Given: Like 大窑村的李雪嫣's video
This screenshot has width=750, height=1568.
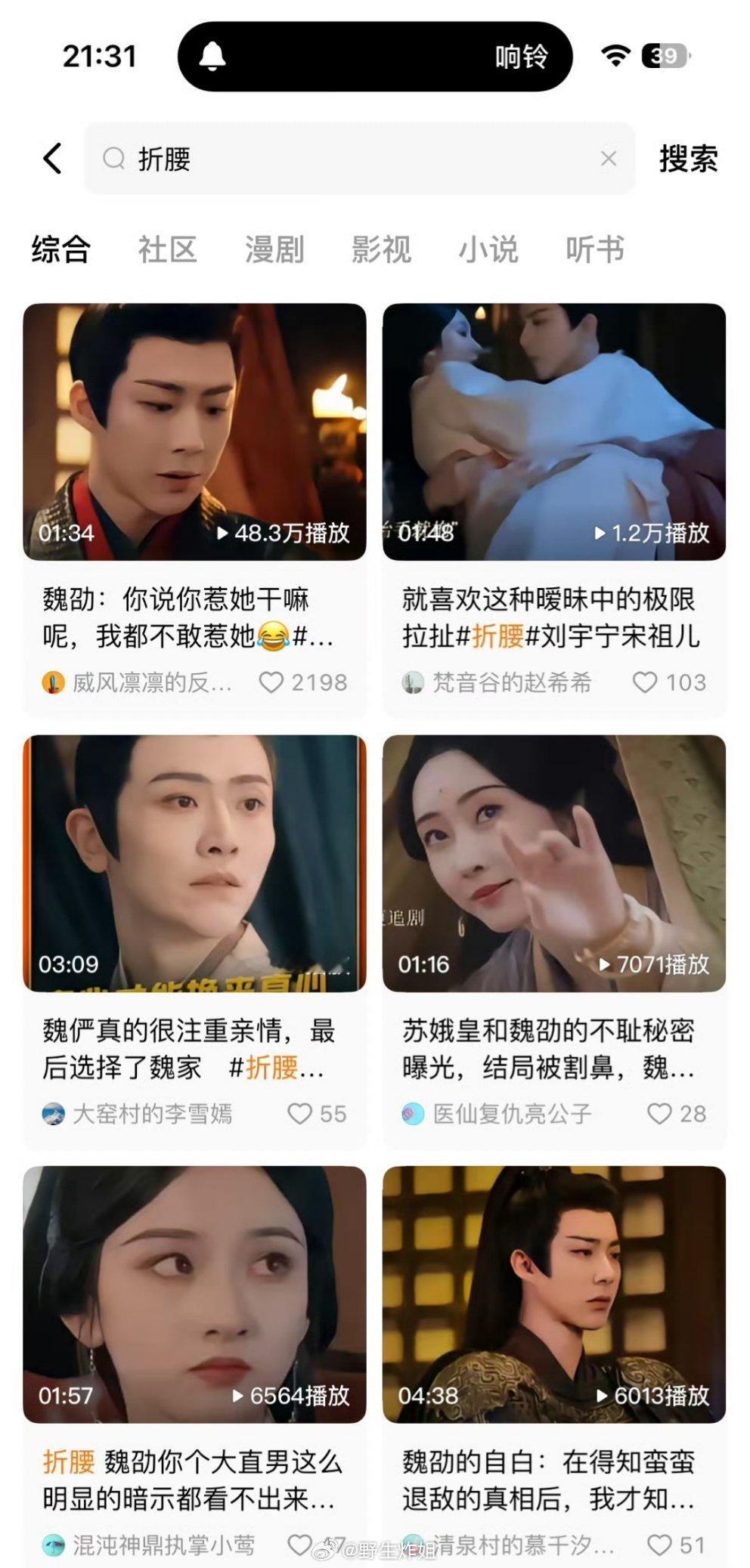Looking at the screenshot, I should (x=300, y=1113).
